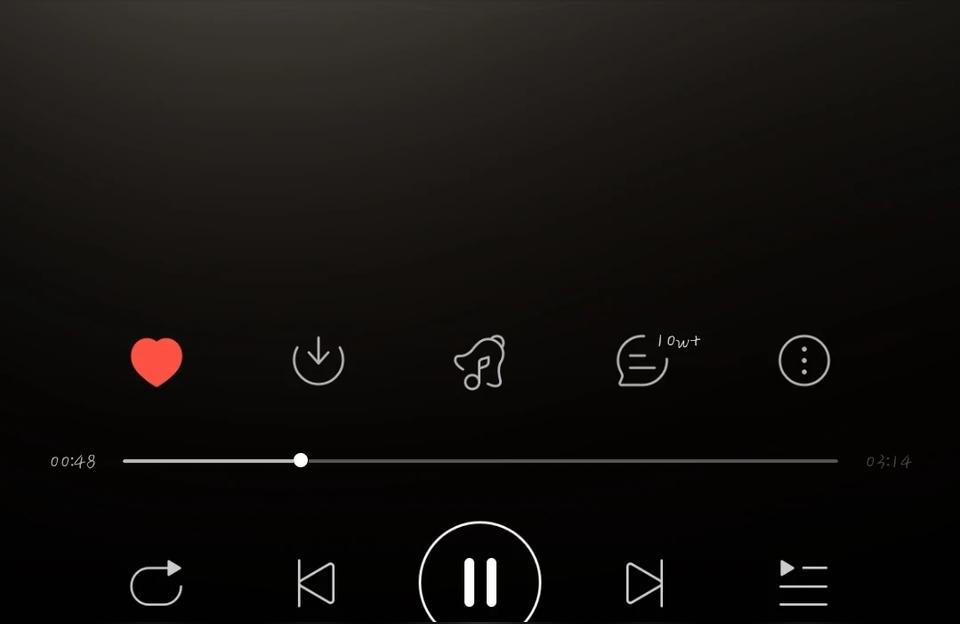Pause the playing song
Image resolution: width=960 pixels, height=624 pixels.
pos(480,581)
